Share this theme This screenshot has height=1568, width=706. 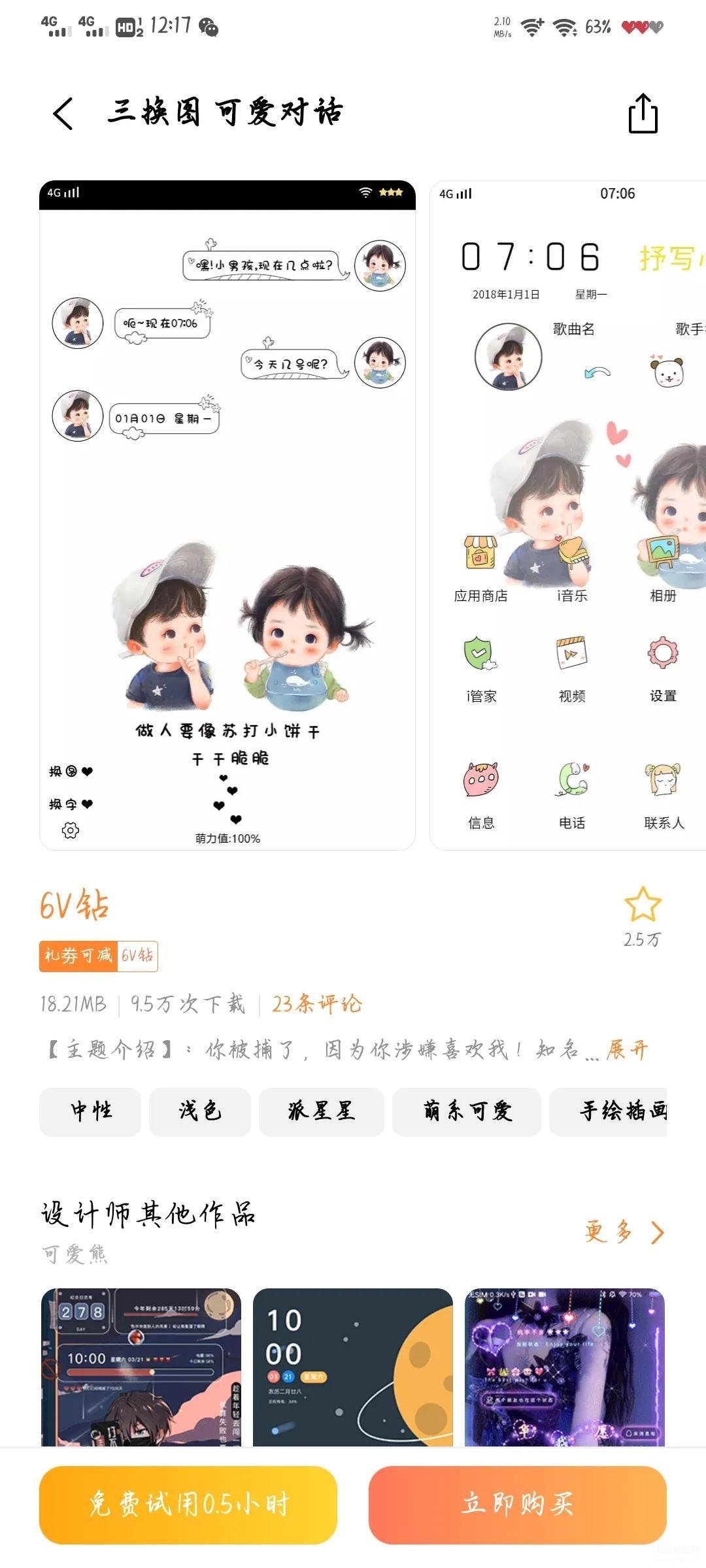click(x=643, y=114)
